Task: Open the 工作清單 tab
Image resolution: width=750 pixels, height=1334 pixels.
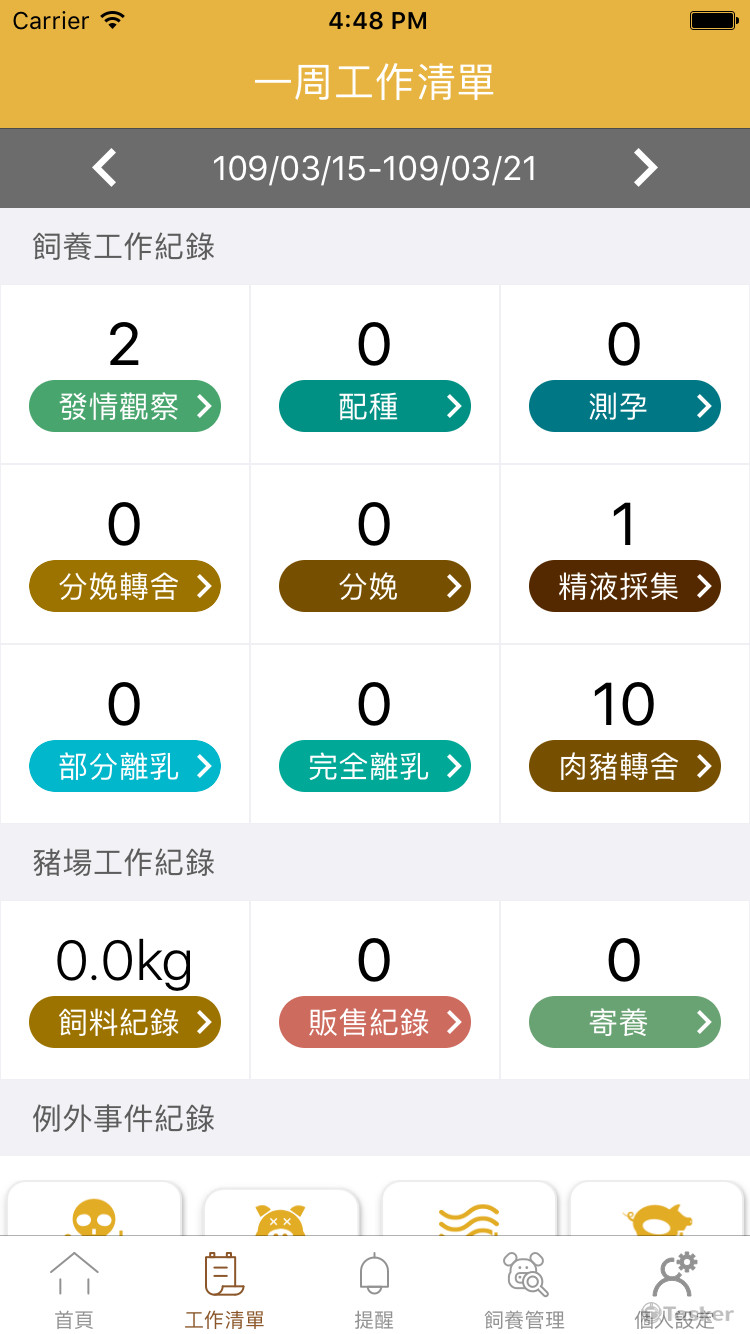Action: tap(224, 1289)
